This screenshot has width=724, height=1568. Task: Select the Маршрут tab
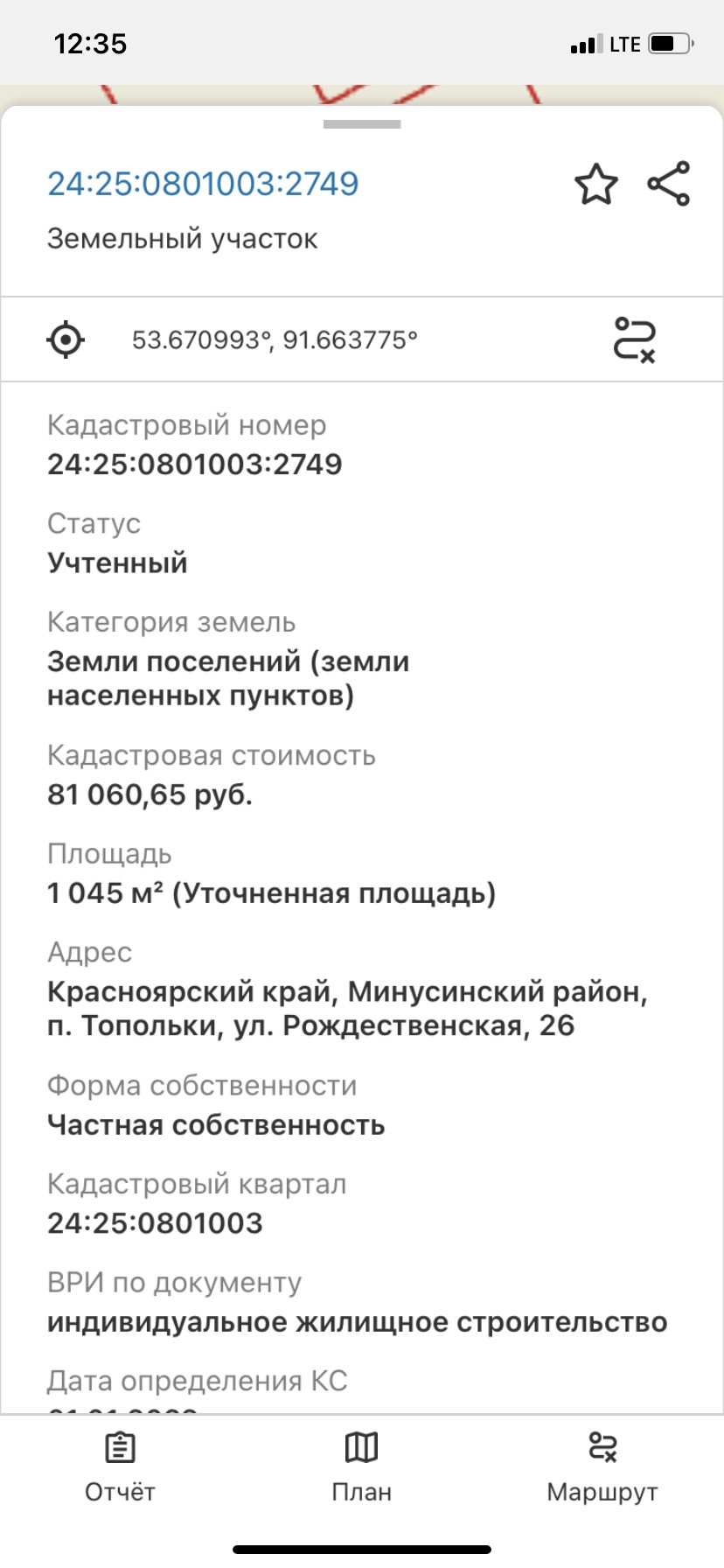602,1467
